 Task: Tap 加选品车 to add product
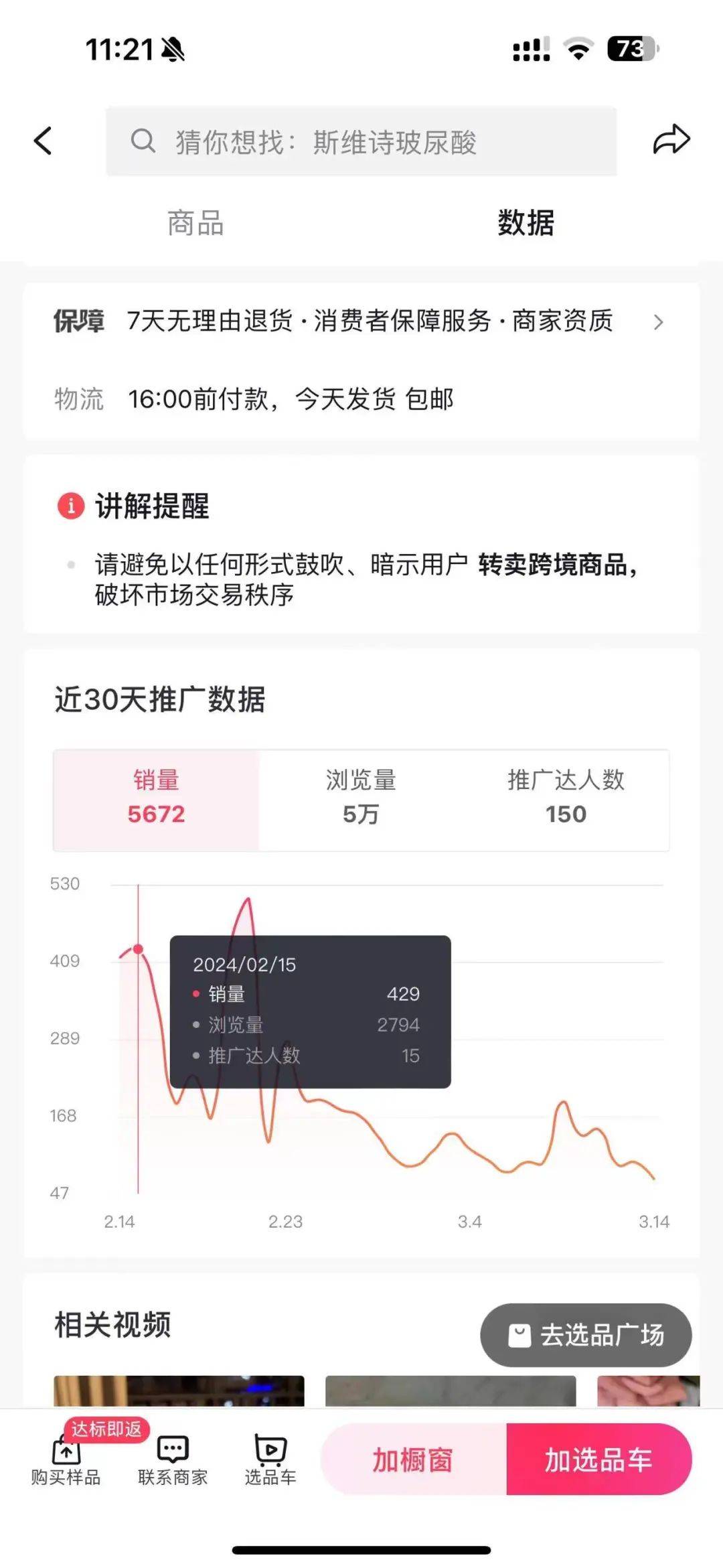tap(598, 1459)
